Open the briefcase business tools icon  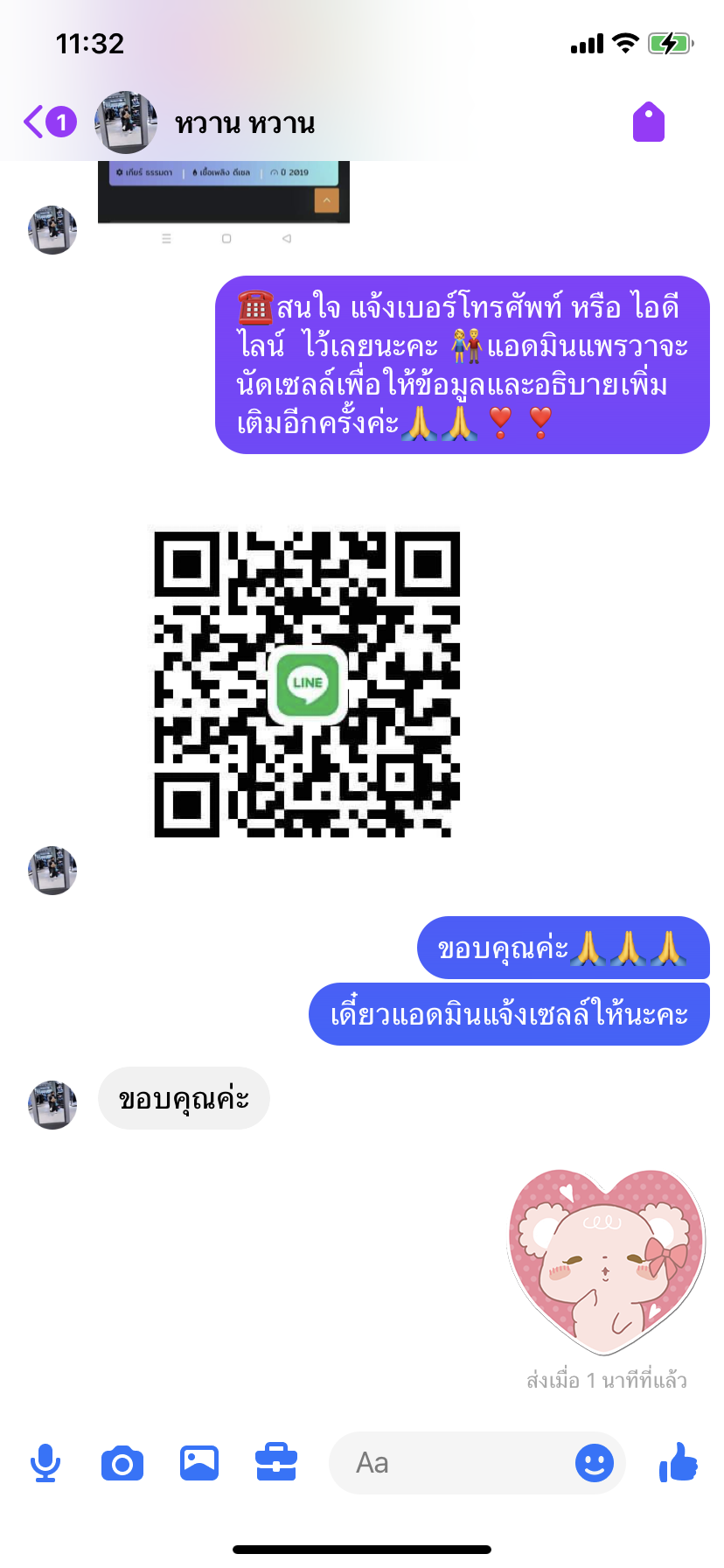click(x=276, y=1463)
